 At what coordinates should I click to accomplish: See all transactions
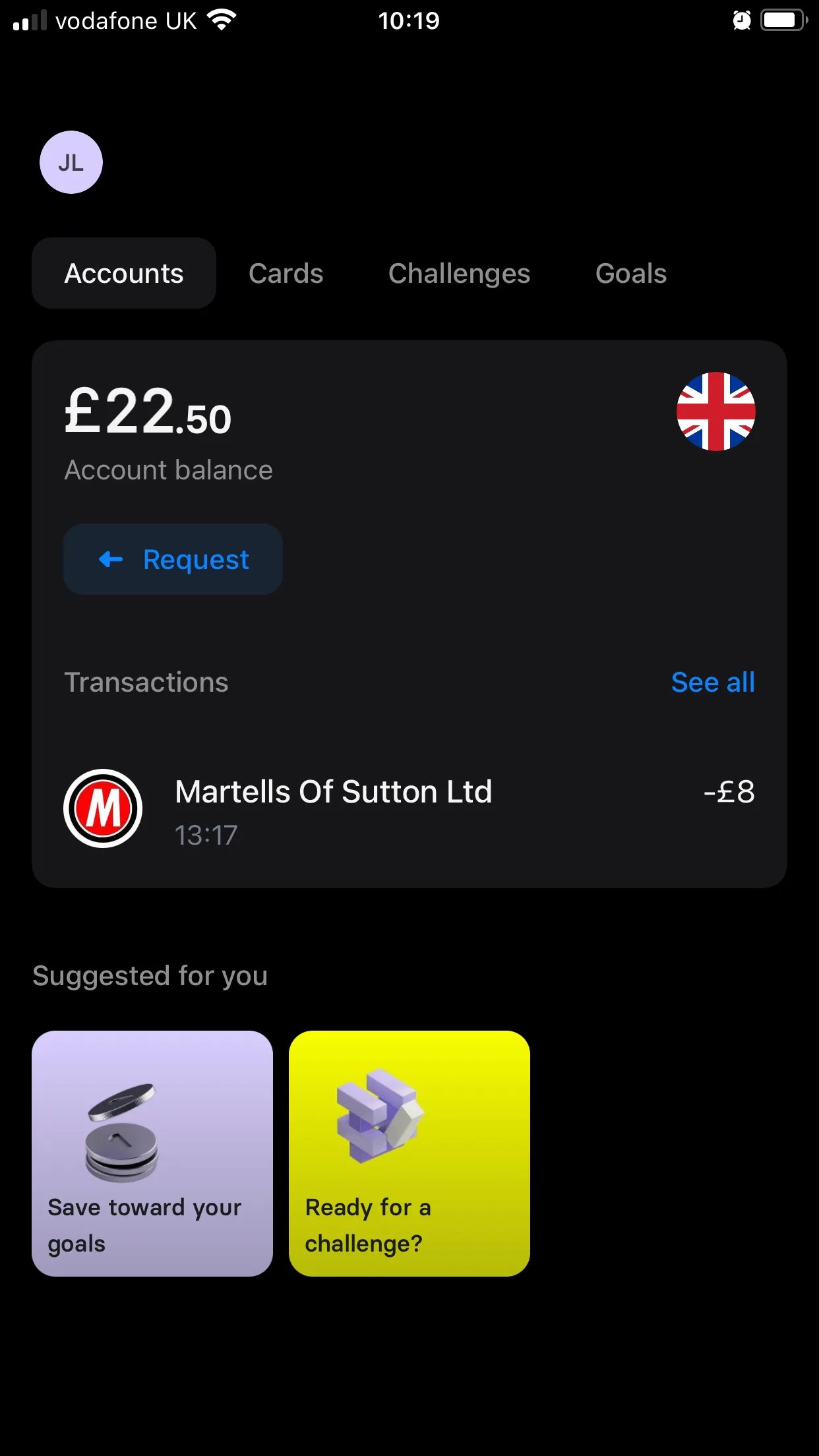tap(713, 682)
